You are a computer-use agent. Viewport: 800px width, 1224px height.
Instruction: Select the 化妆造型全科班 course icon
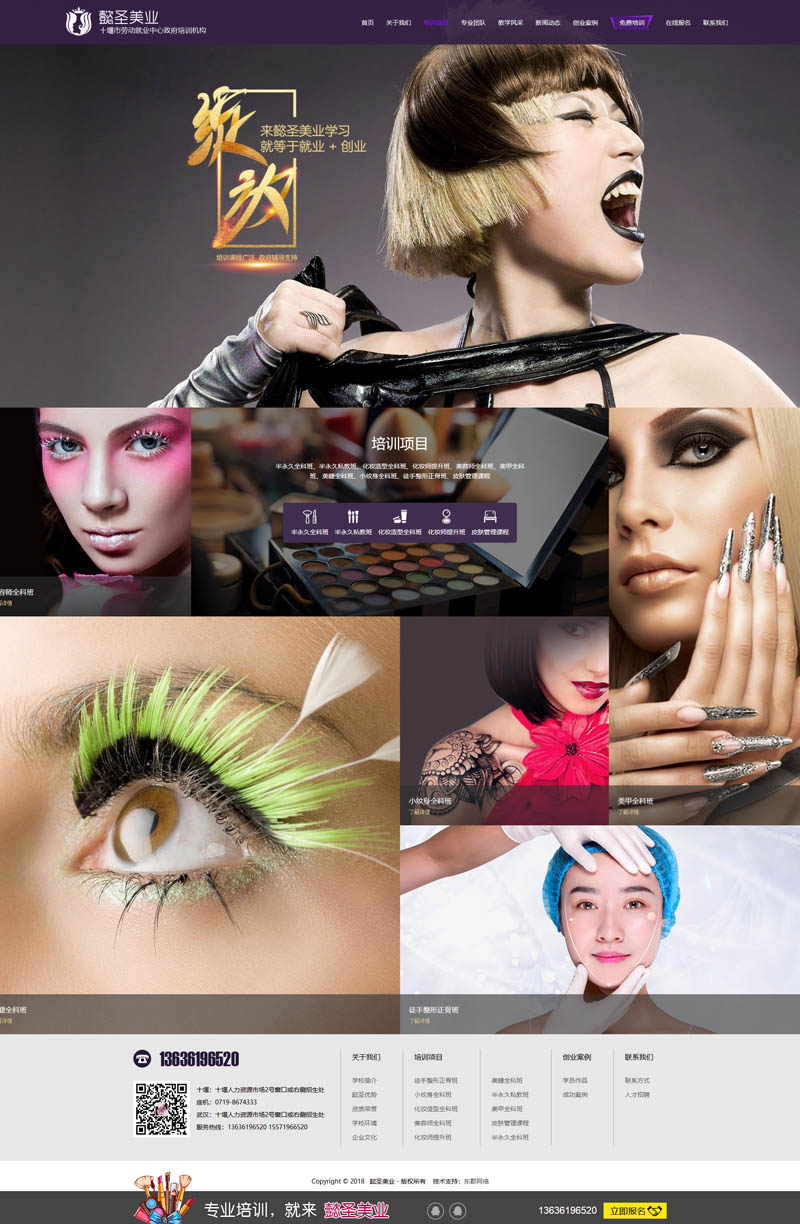click(400, 522)
